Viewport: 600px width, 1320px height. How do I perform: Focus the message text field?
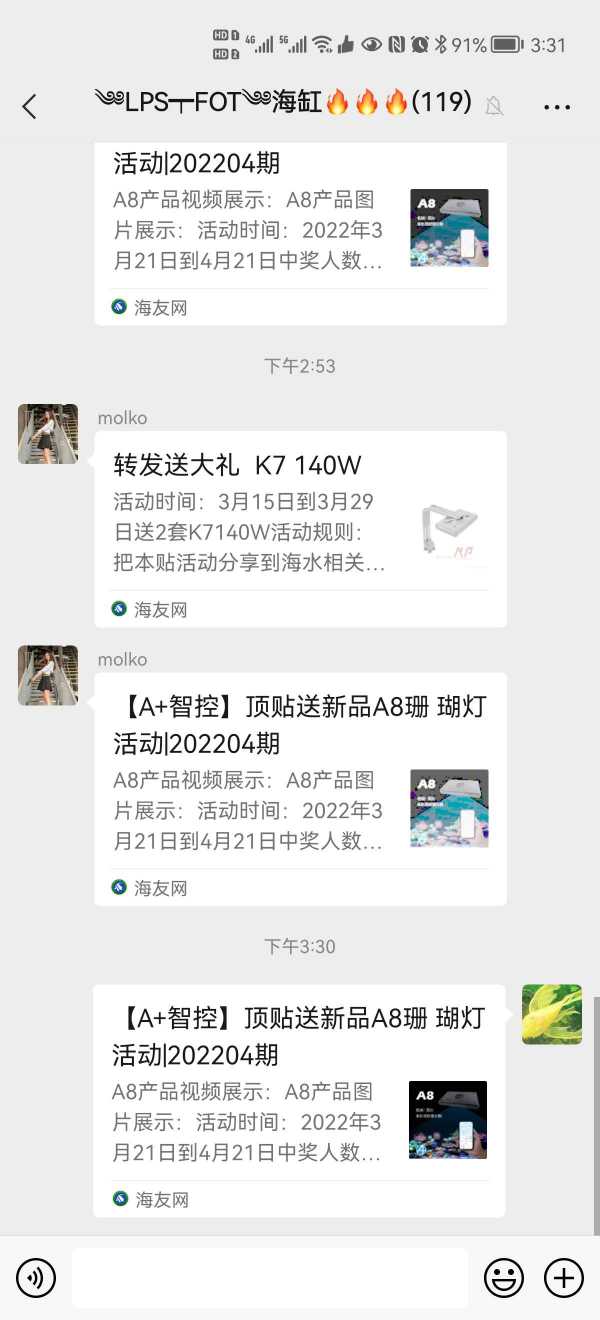tap(270, 1277)
